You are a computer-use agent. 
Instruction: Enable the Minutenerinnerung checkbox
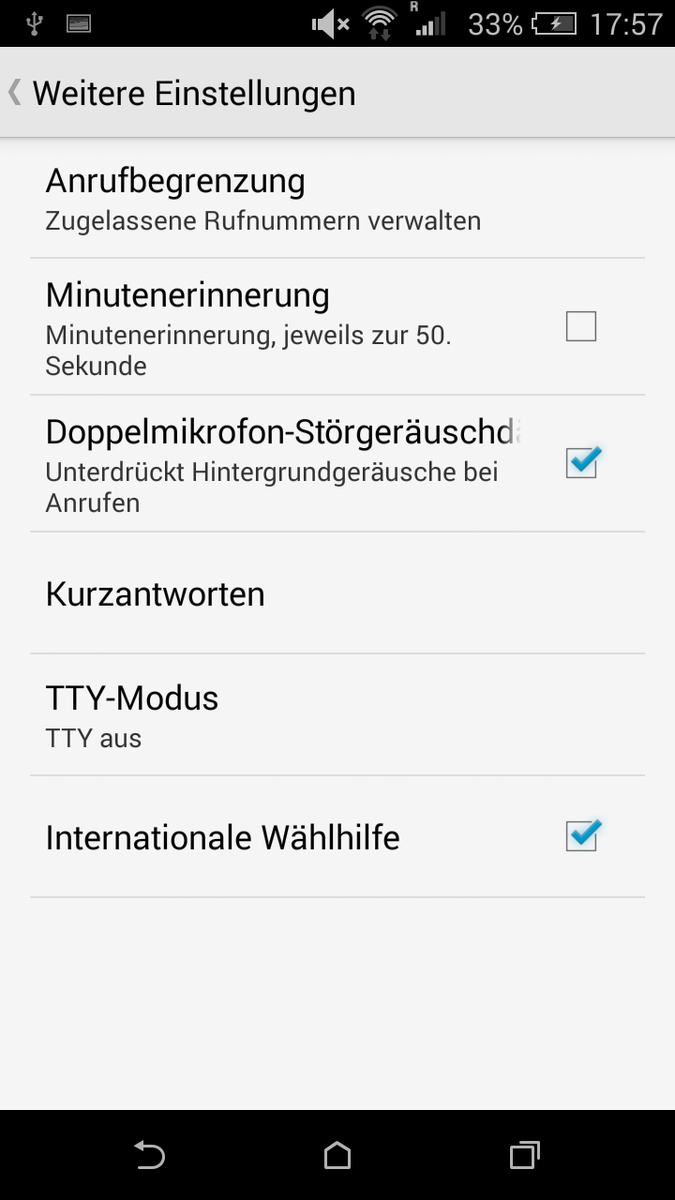(x=581, y=326)
